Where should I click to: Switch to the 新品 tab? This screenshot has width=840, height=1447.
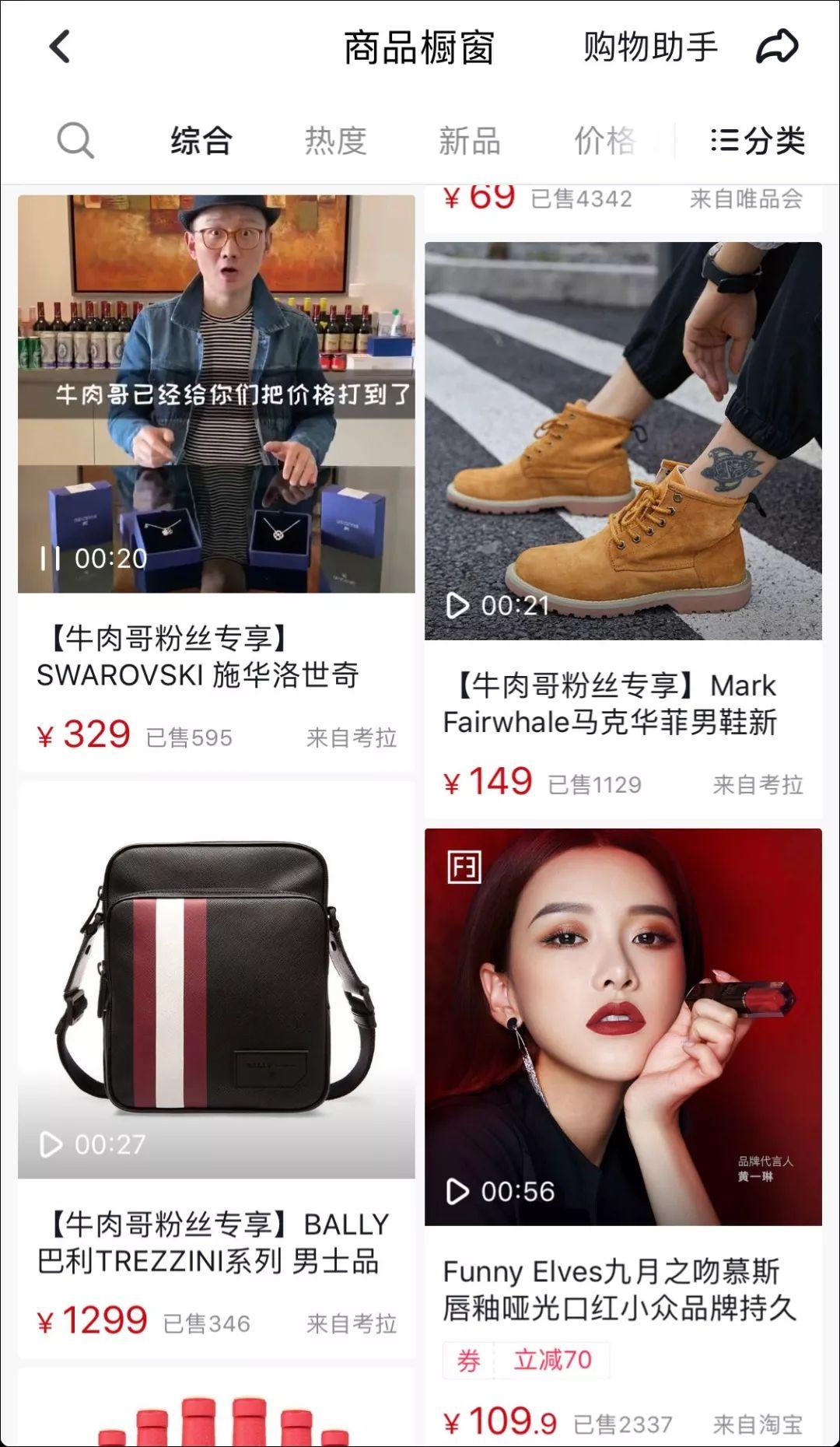click(x=469, y=141)
